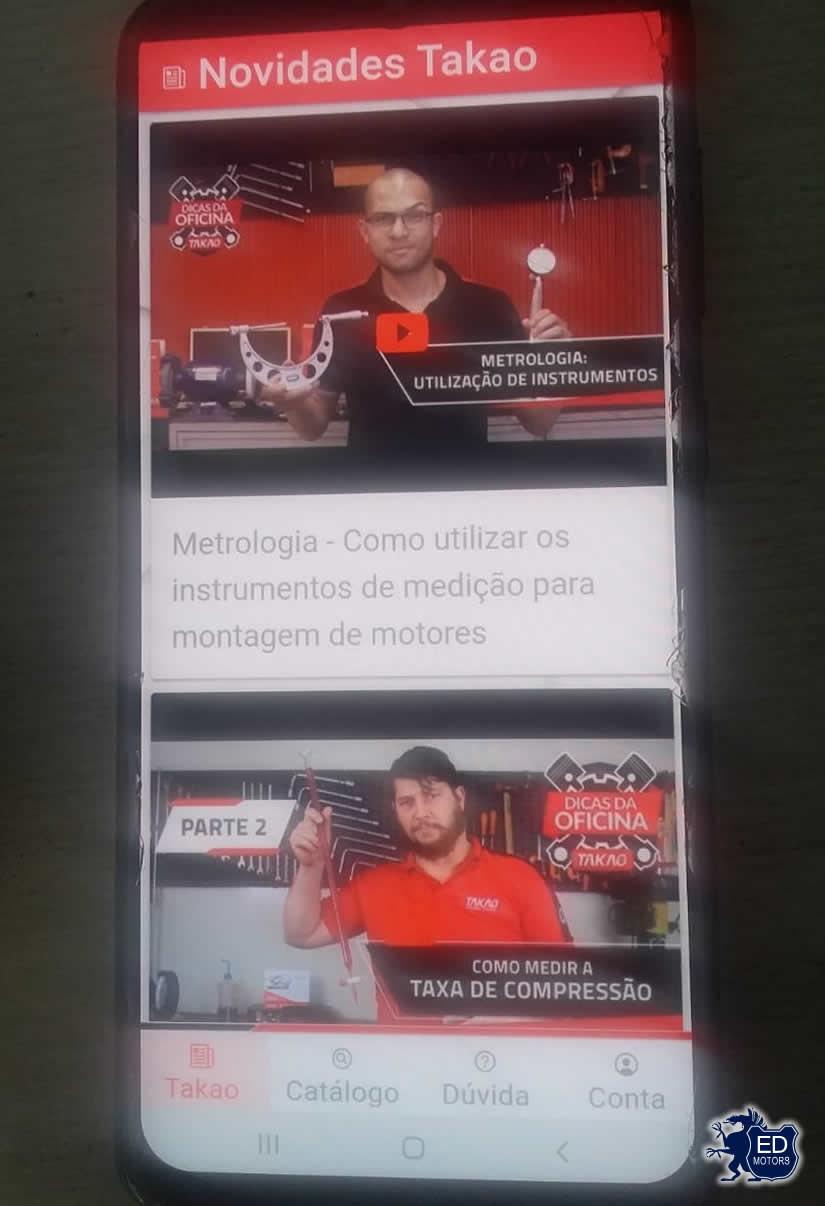Open the Taxa de Compressão Parte 2 video
This screenshot has width=825, height=1206.
tap(415, 880)
